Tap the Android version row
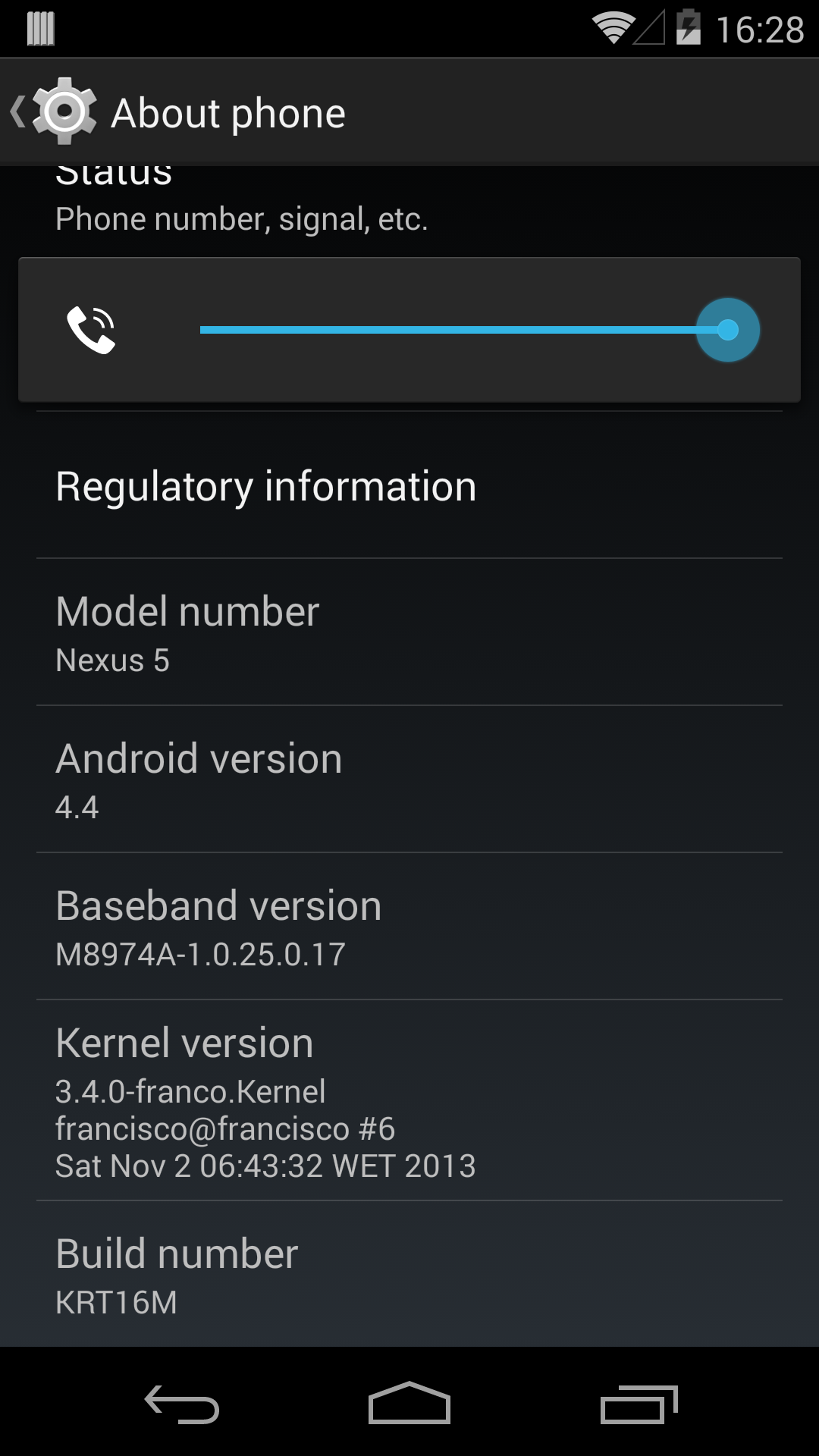819x1456 pixels. pos(409,780)
